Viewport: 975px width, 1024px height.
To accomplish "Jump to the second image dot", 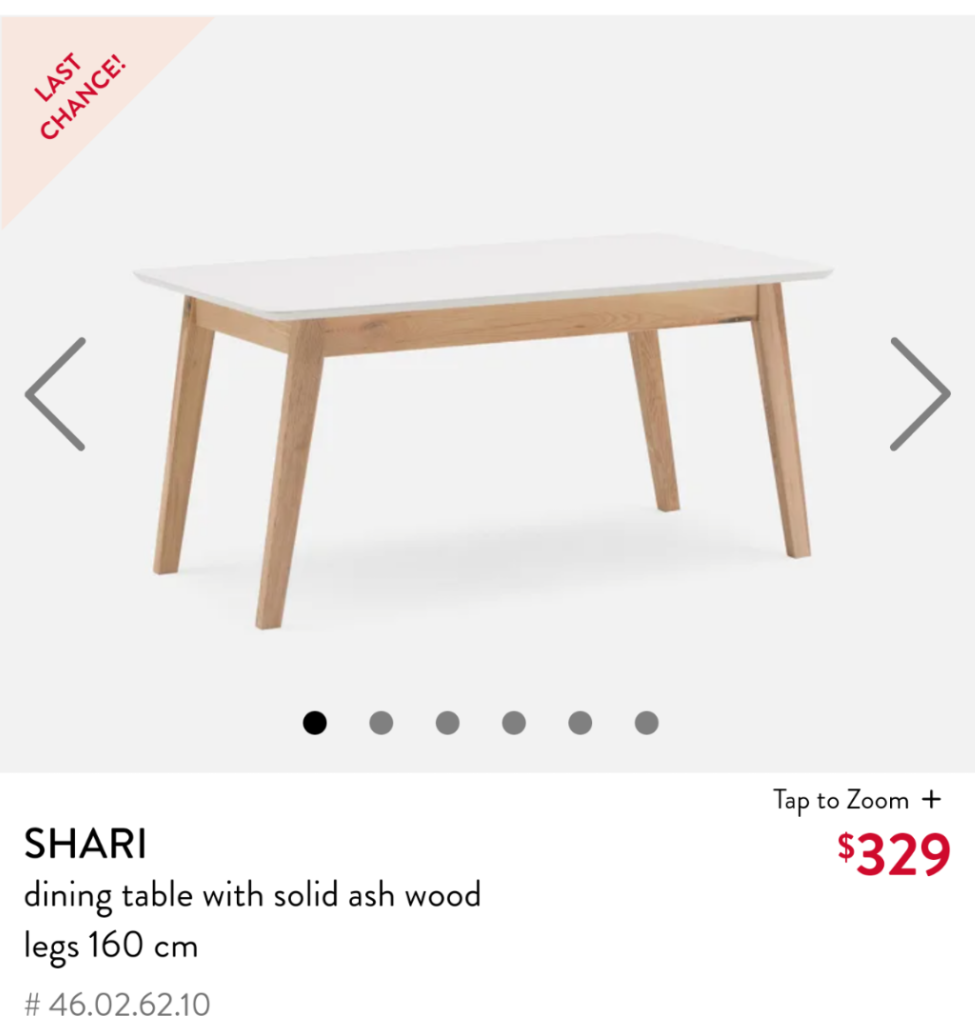I will 381,722.
